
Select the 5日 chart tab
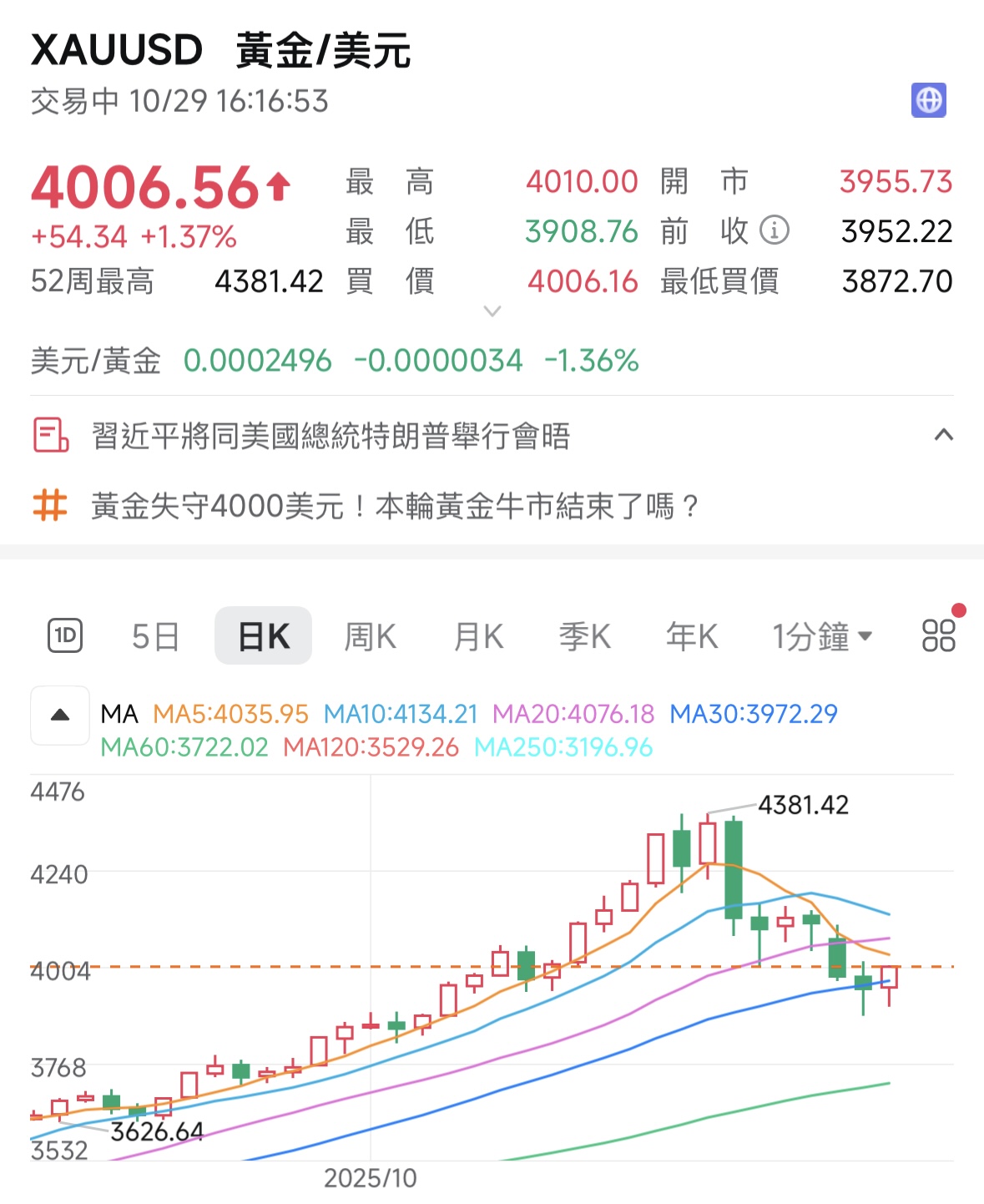pyautogui.click(x=156, y=636)
